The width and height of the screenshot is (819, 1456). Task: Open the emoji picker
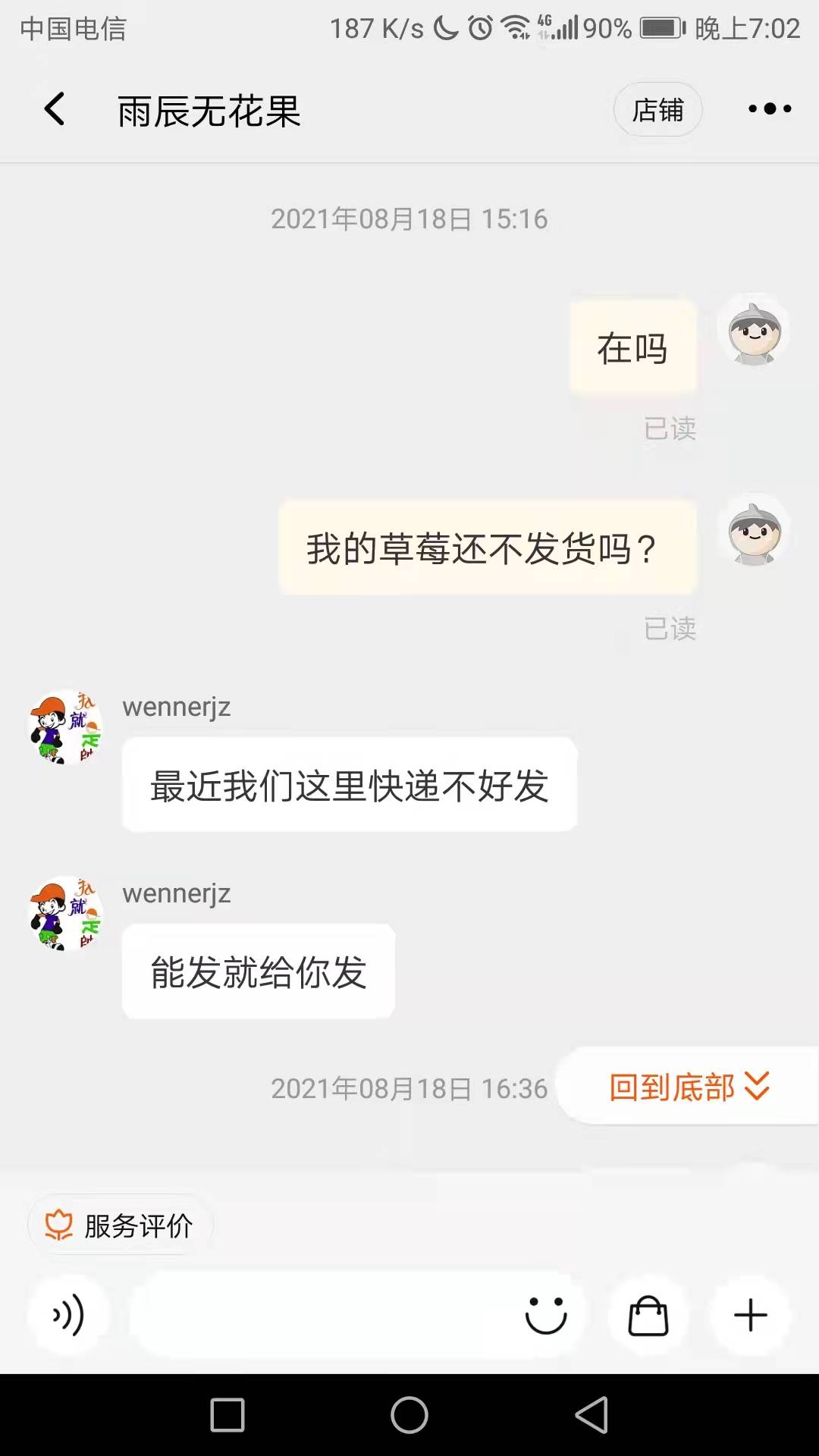point(546,1316)
